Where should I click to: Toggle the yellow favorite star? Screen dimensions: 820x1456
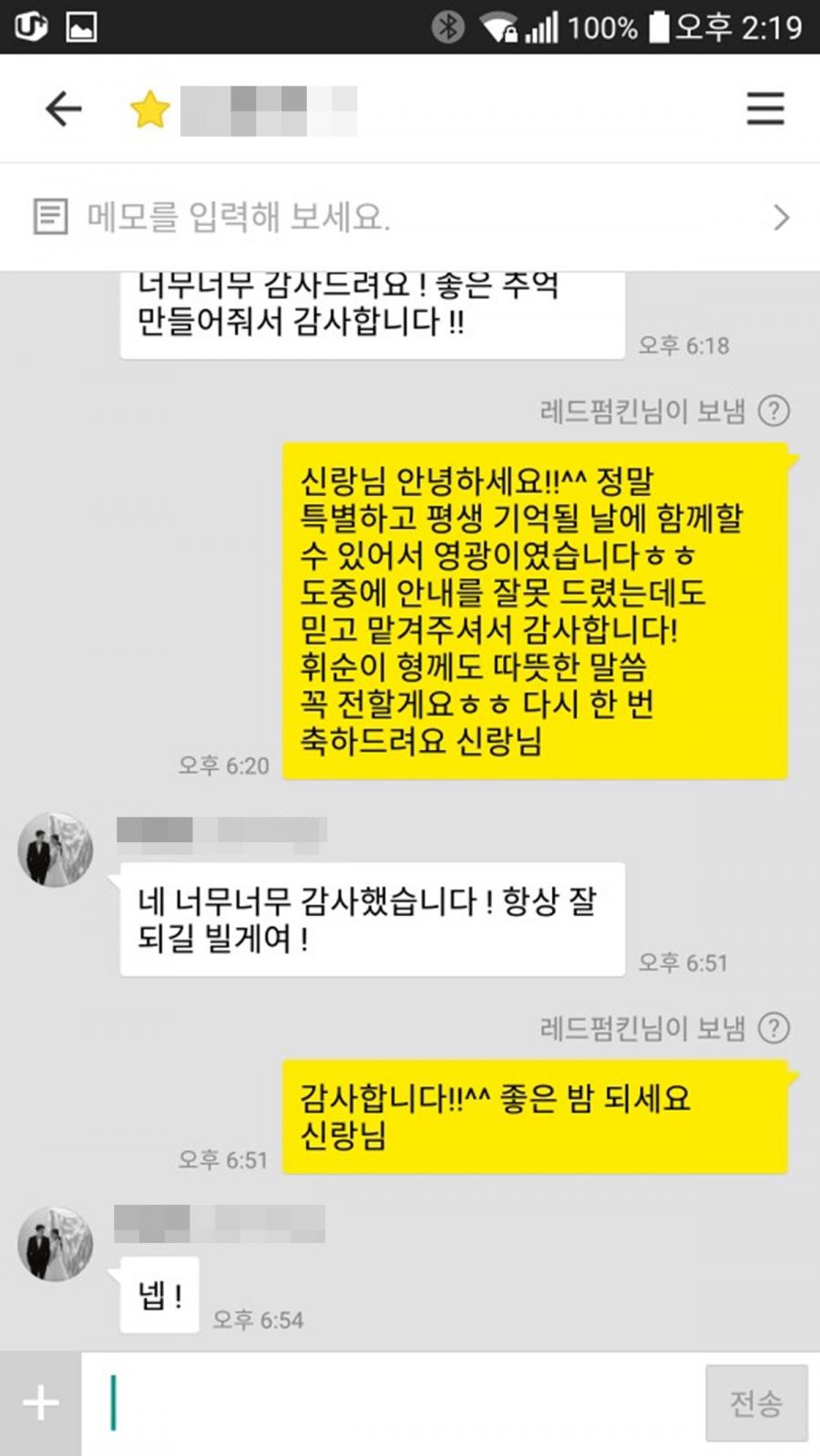(x=149, y=110)
